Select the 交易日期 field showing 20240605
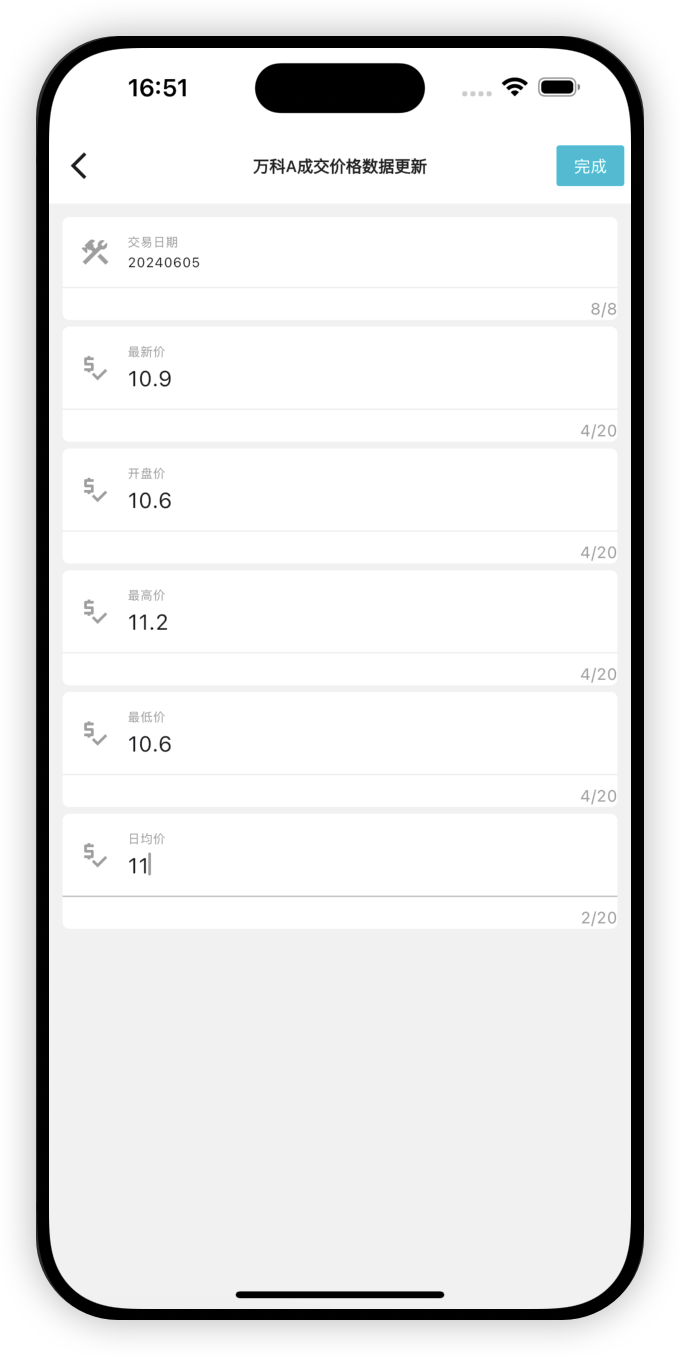680x1356 pixels. click(340, 253)
